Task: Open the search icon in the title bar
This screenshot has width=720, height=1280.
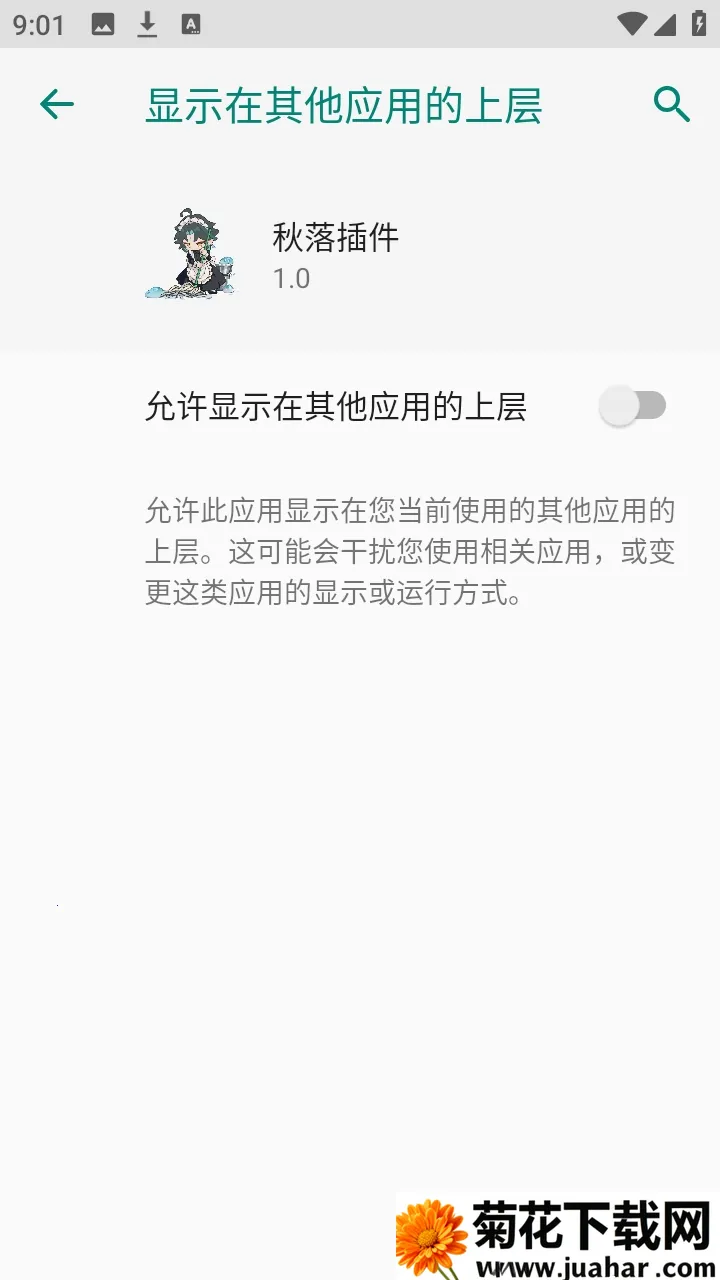Action: pyautogui.click(x=670, y=104)
